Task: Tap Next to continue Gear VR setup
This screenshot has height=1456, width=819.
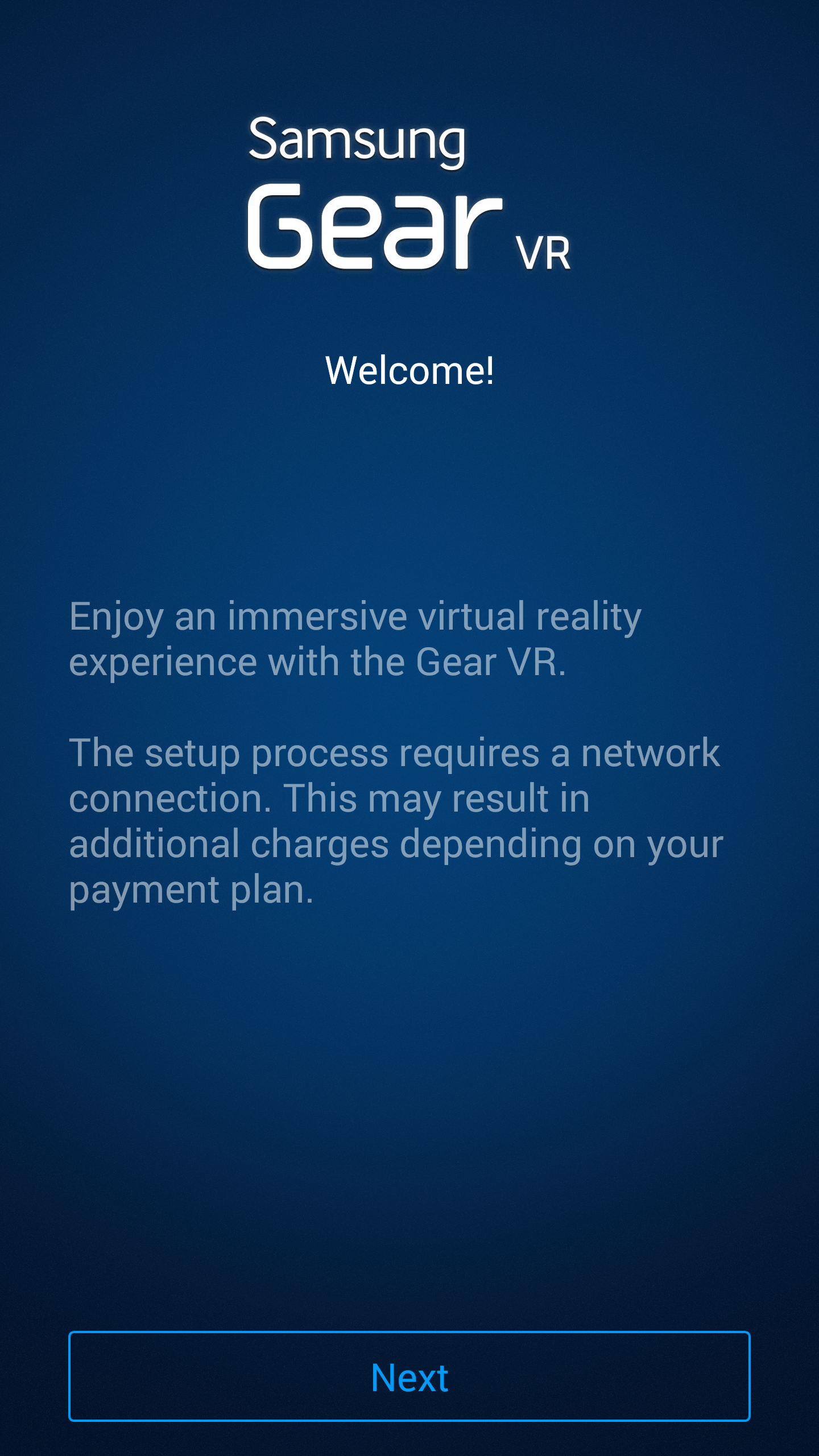Action: click(x=409, y=1376)
